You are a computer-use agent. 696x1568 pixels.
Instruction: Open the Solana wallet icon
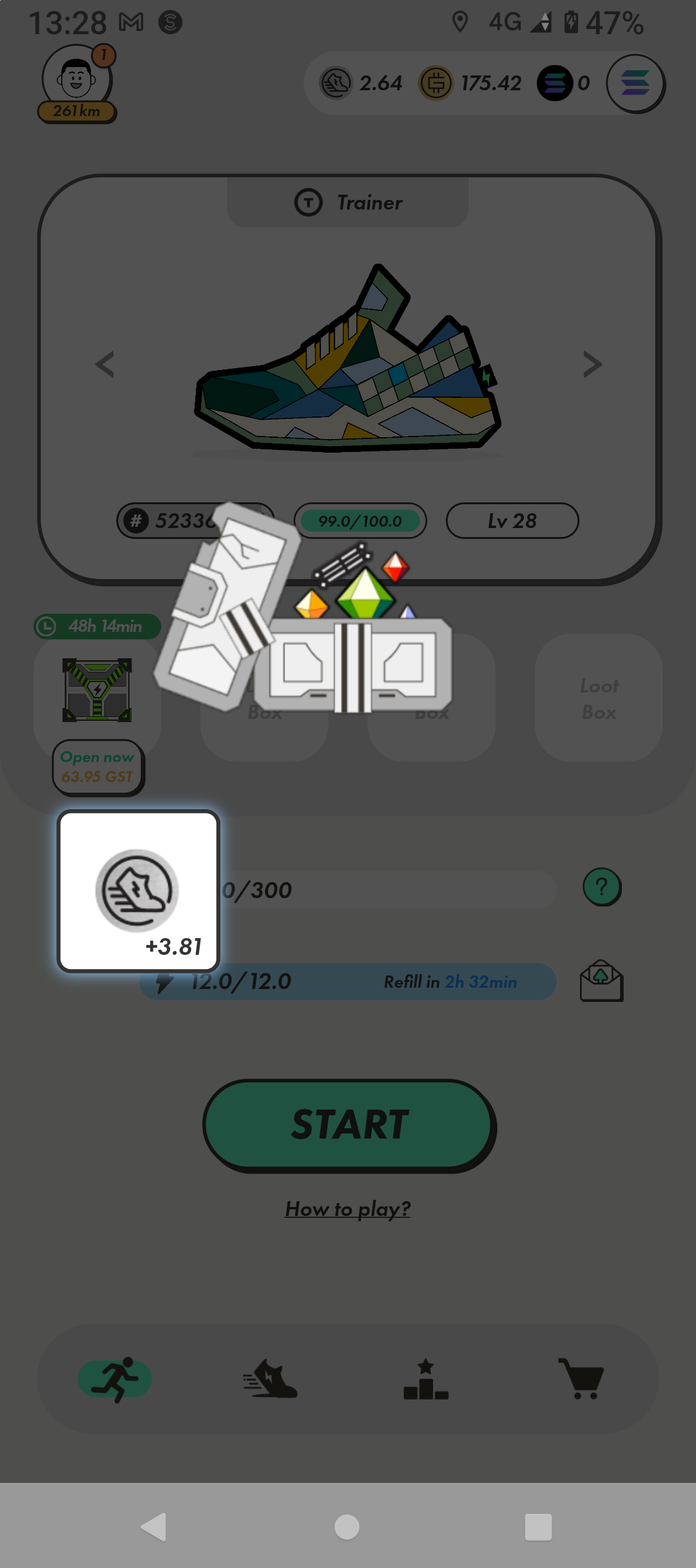635,84
